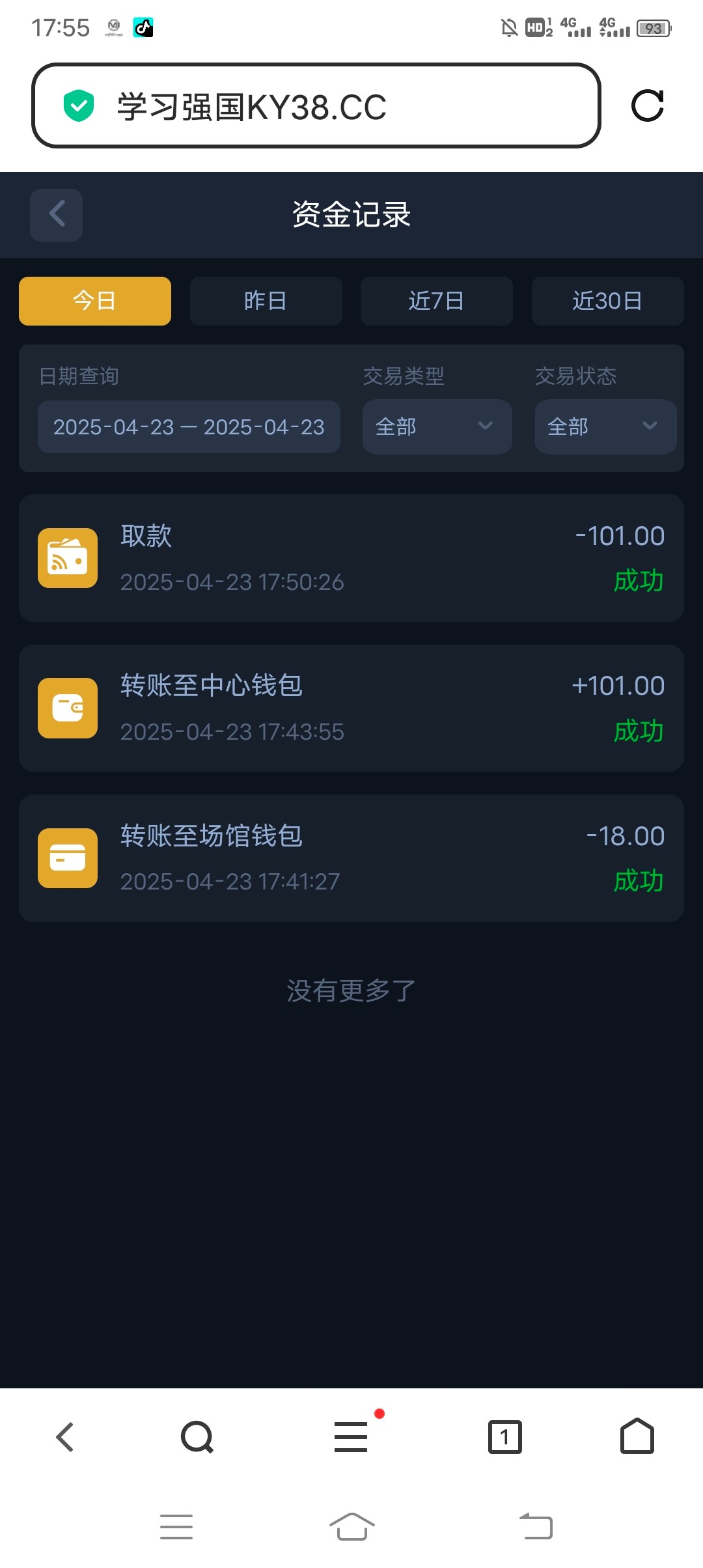
Task: Open the browser menu
Action: click(x=351, y=1437)
